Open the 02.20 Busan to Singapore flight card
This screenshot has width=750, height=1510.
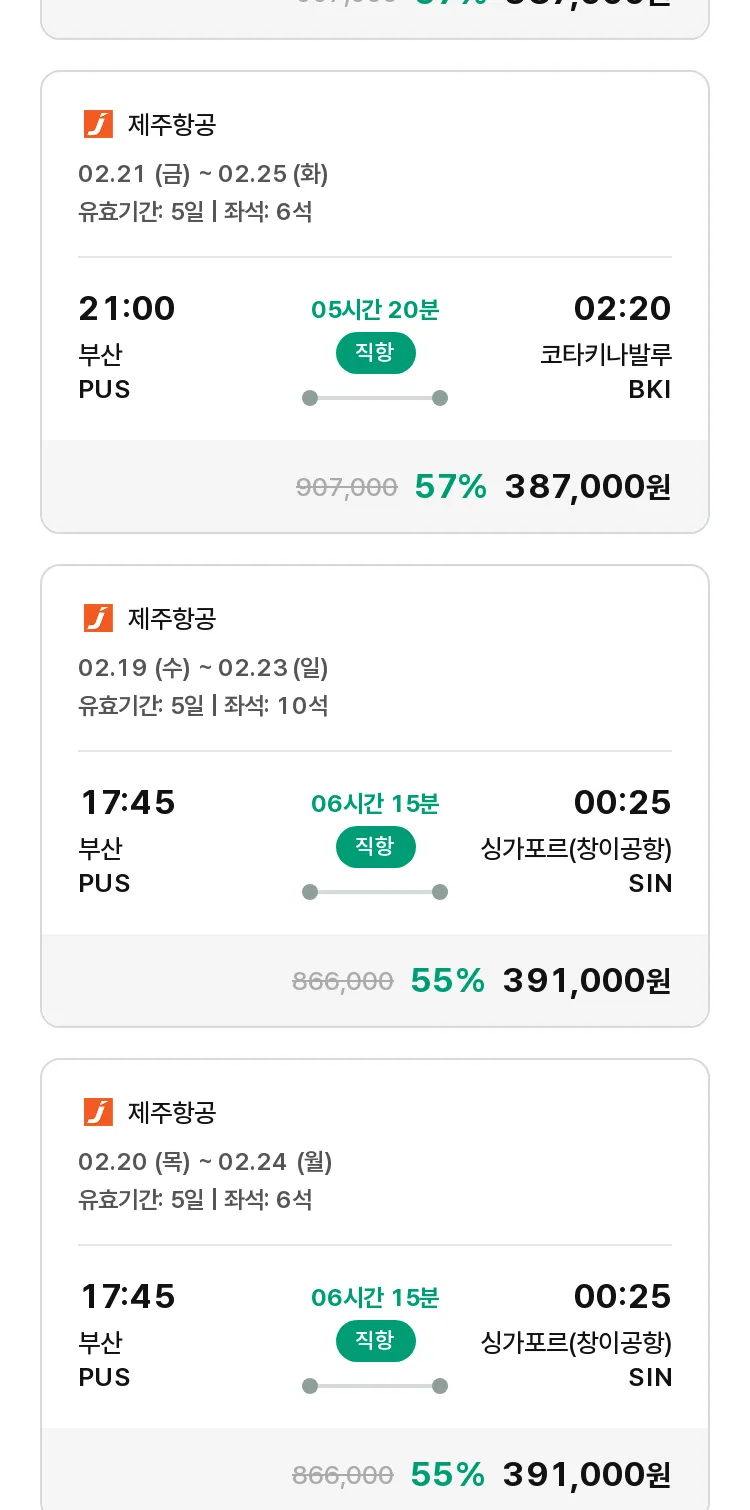(375, 1284)
